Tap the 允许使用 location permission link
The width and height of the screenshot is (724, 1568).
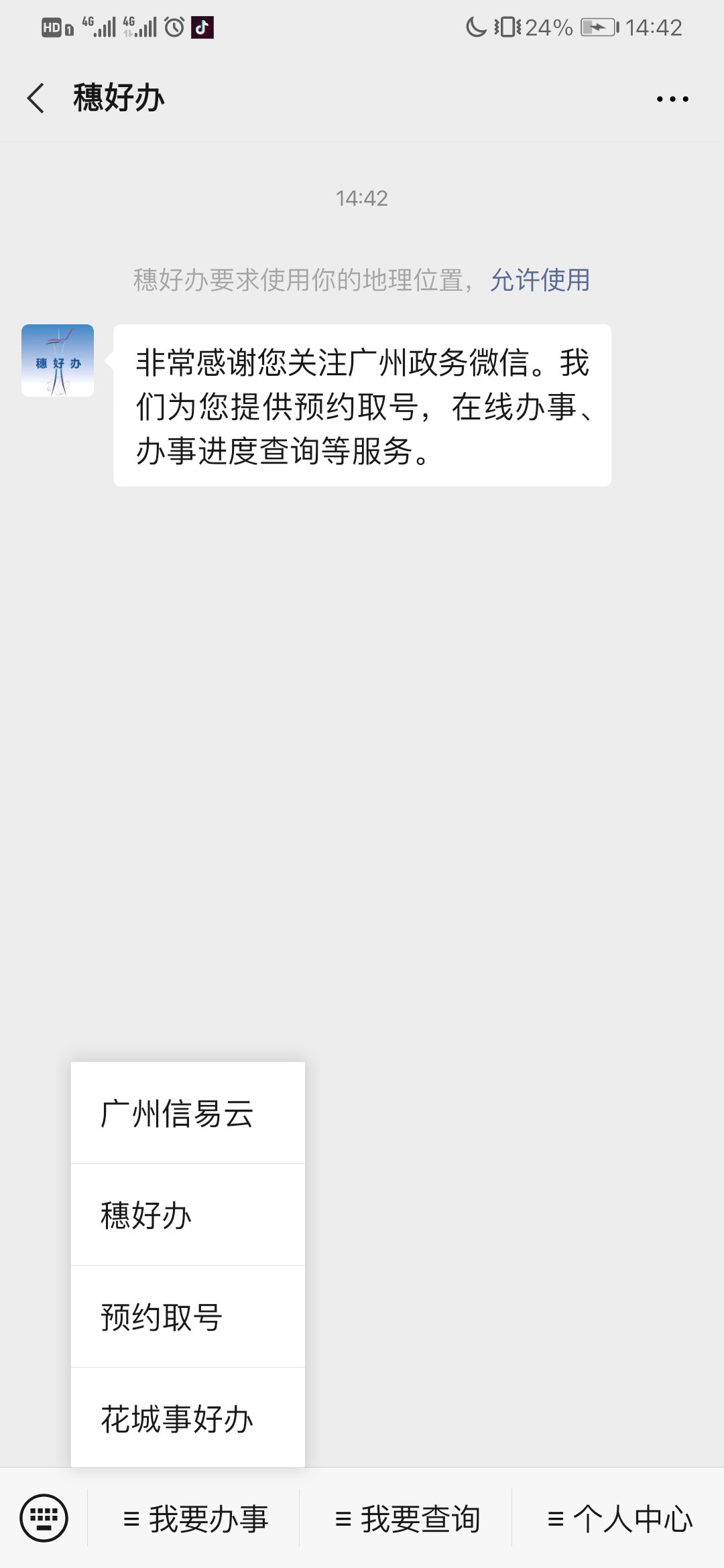coord(540,280)
